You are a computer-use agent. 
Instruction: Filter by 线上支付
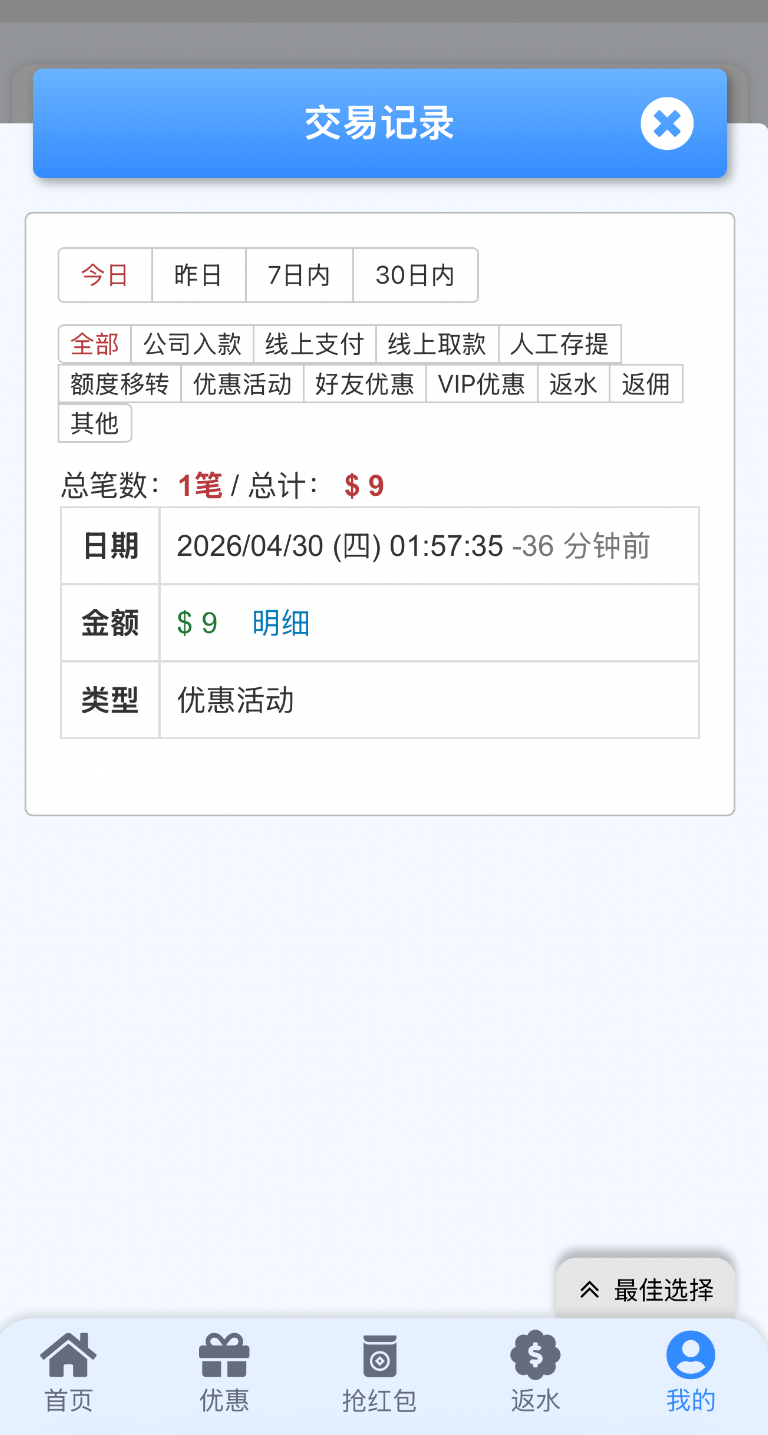(x=314, y=345)
